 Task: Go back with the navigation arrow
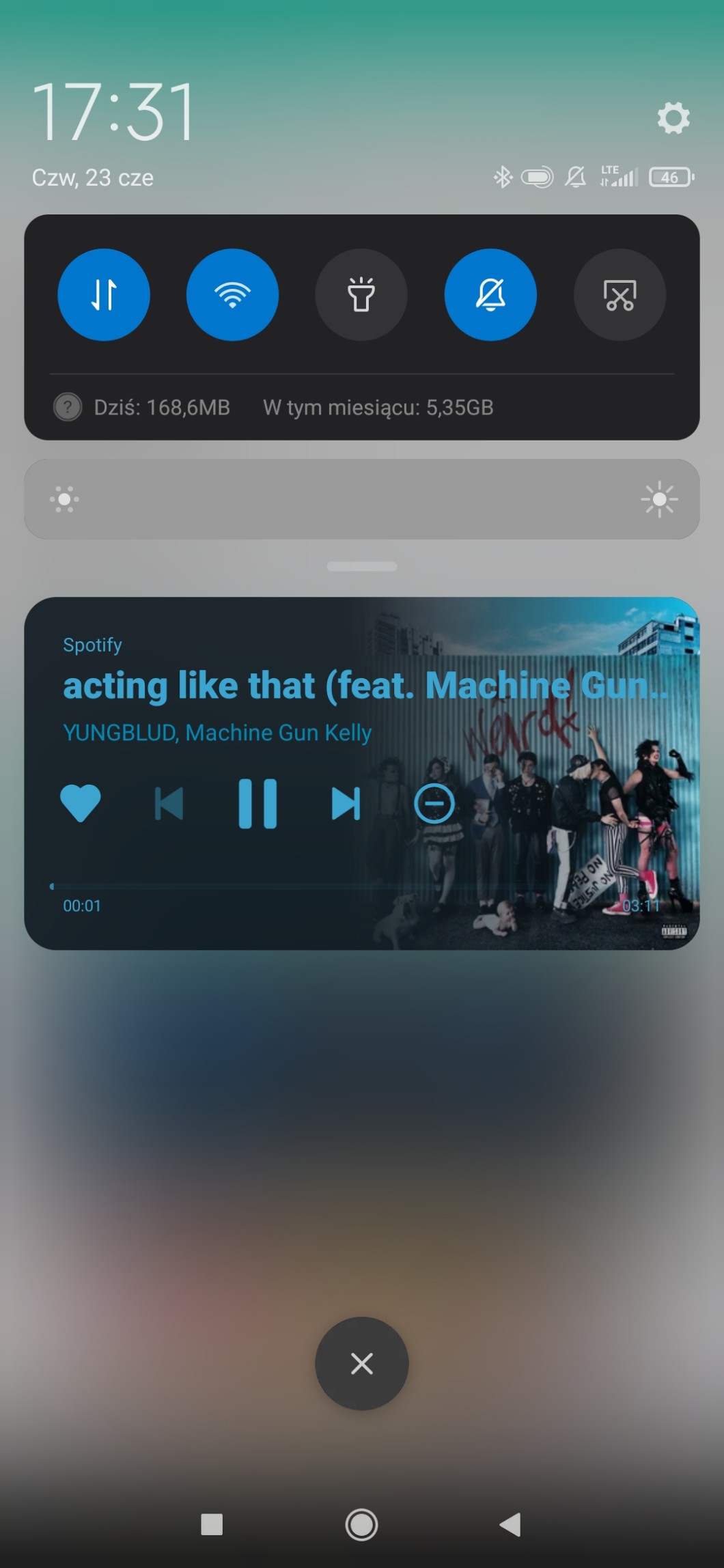pyautogui.click(x=510, y=1524)
